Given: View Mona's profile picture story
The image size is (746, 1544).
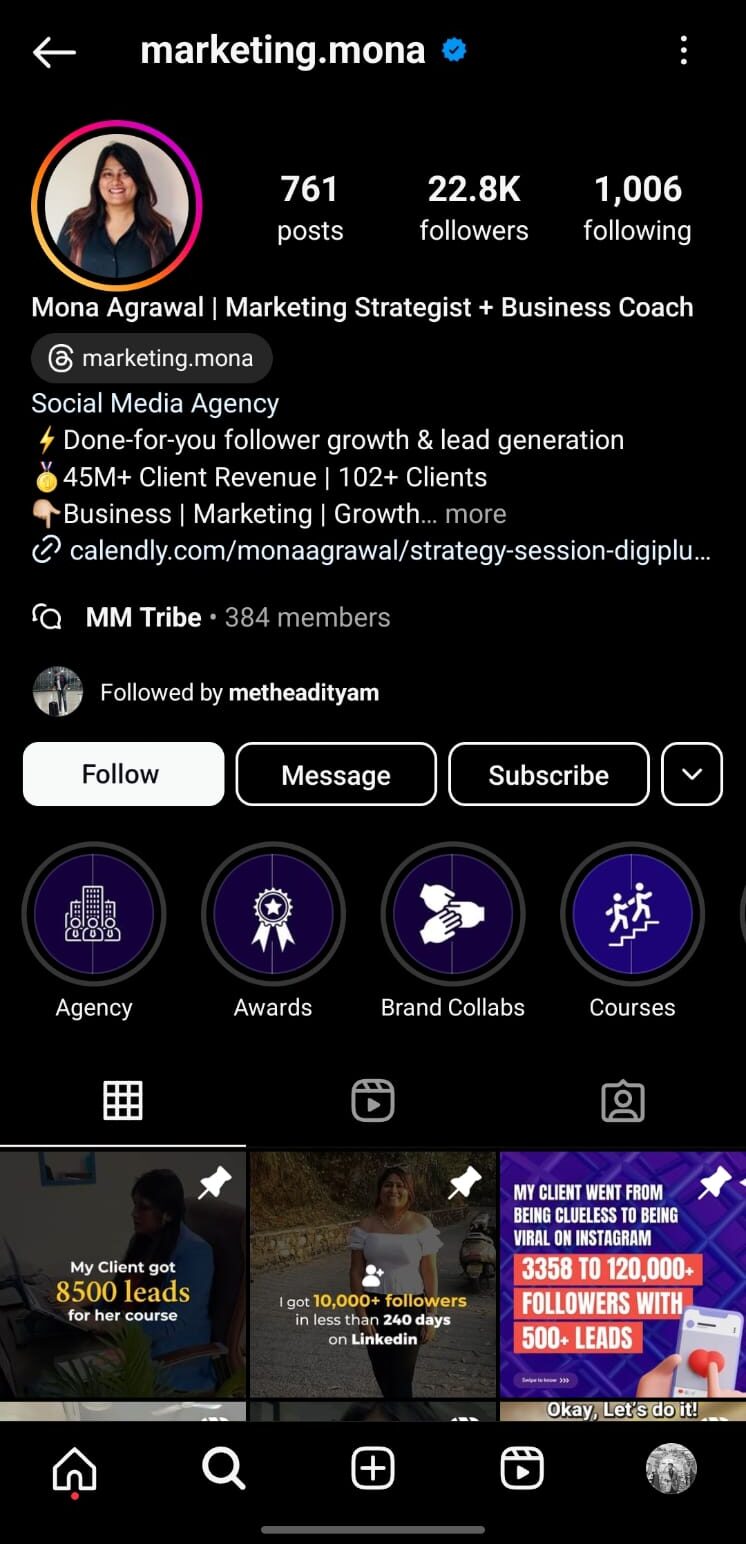Looking at the screenshot, I should 117,206.
